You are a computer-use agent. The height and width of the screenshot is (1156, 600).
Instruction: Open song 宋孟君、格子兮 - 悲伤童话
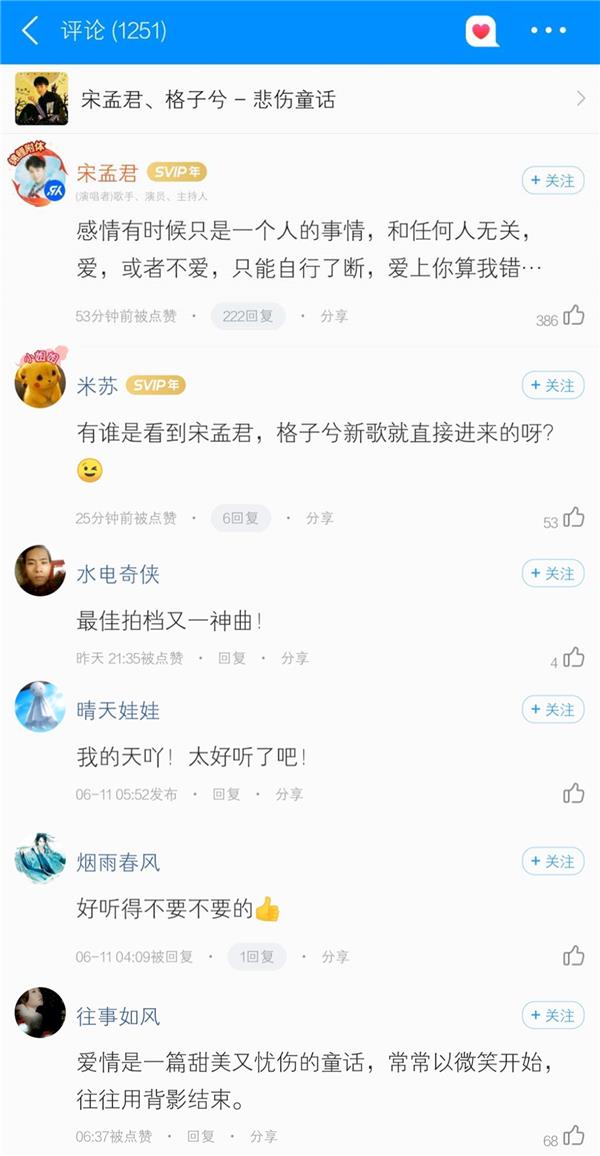coord(300,99)
